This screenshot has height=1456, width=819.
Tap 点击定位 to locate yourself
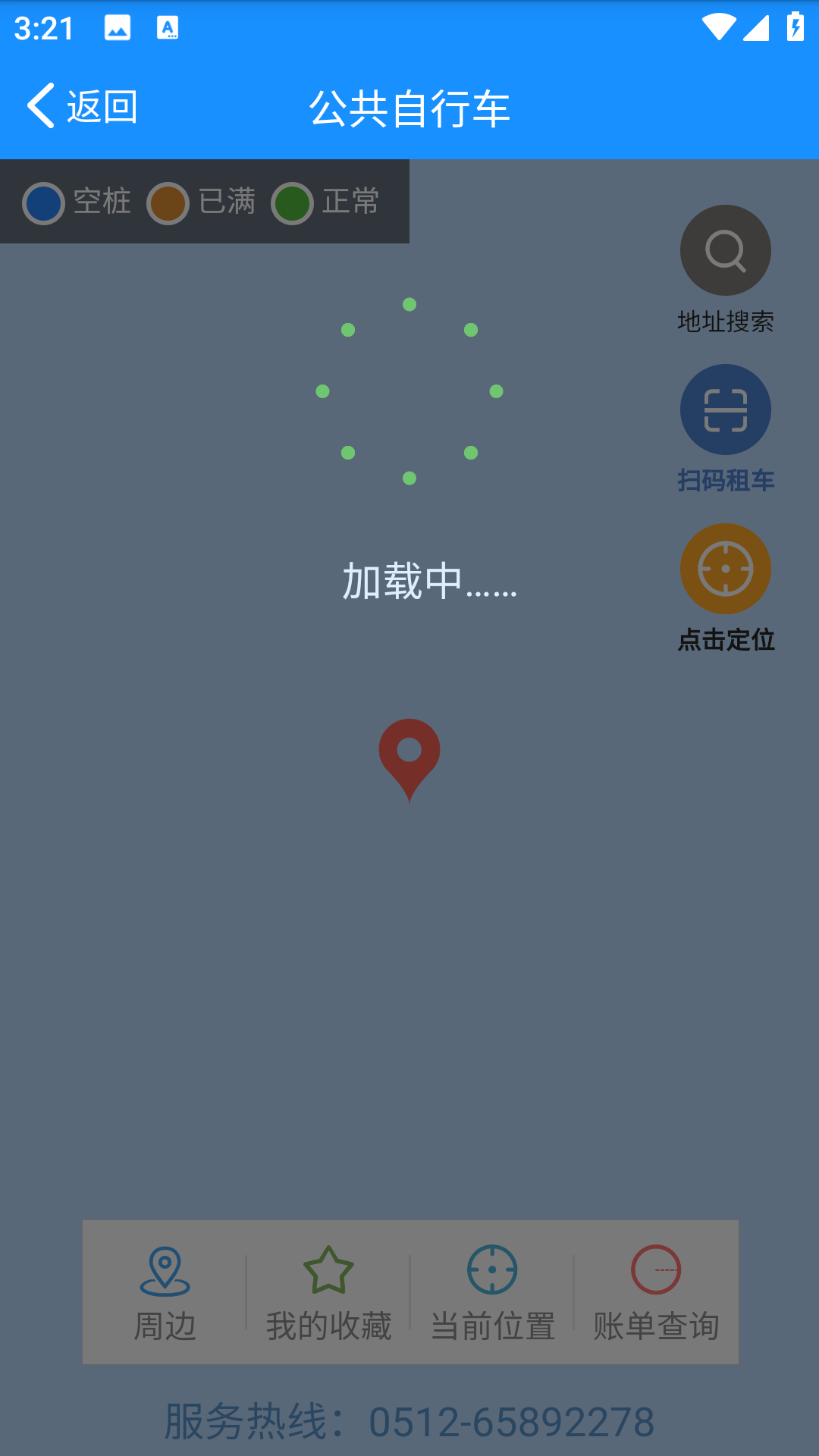[725, 570]
